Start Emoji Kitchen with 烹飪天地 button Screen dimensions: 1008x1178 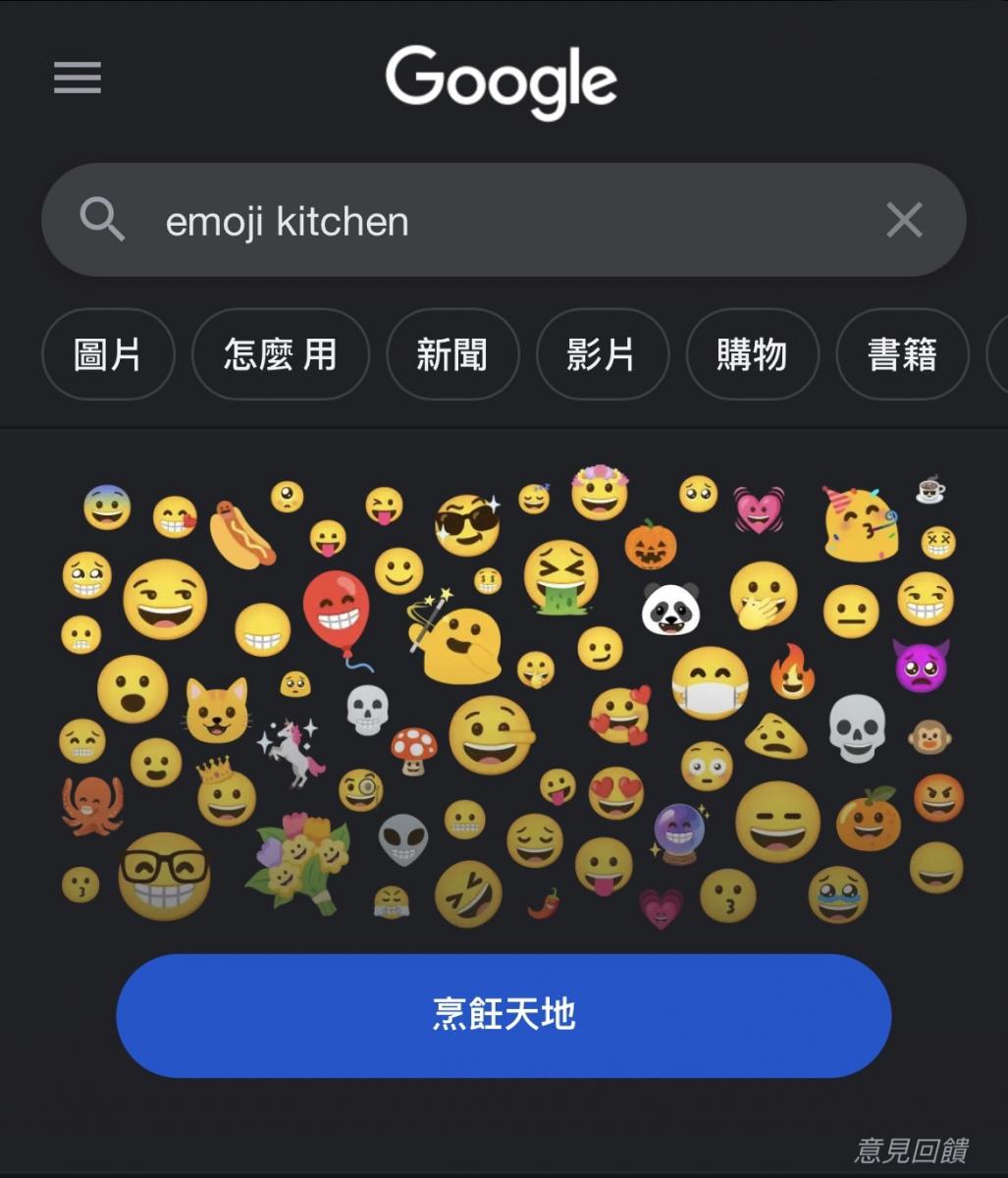[504, 1015]
